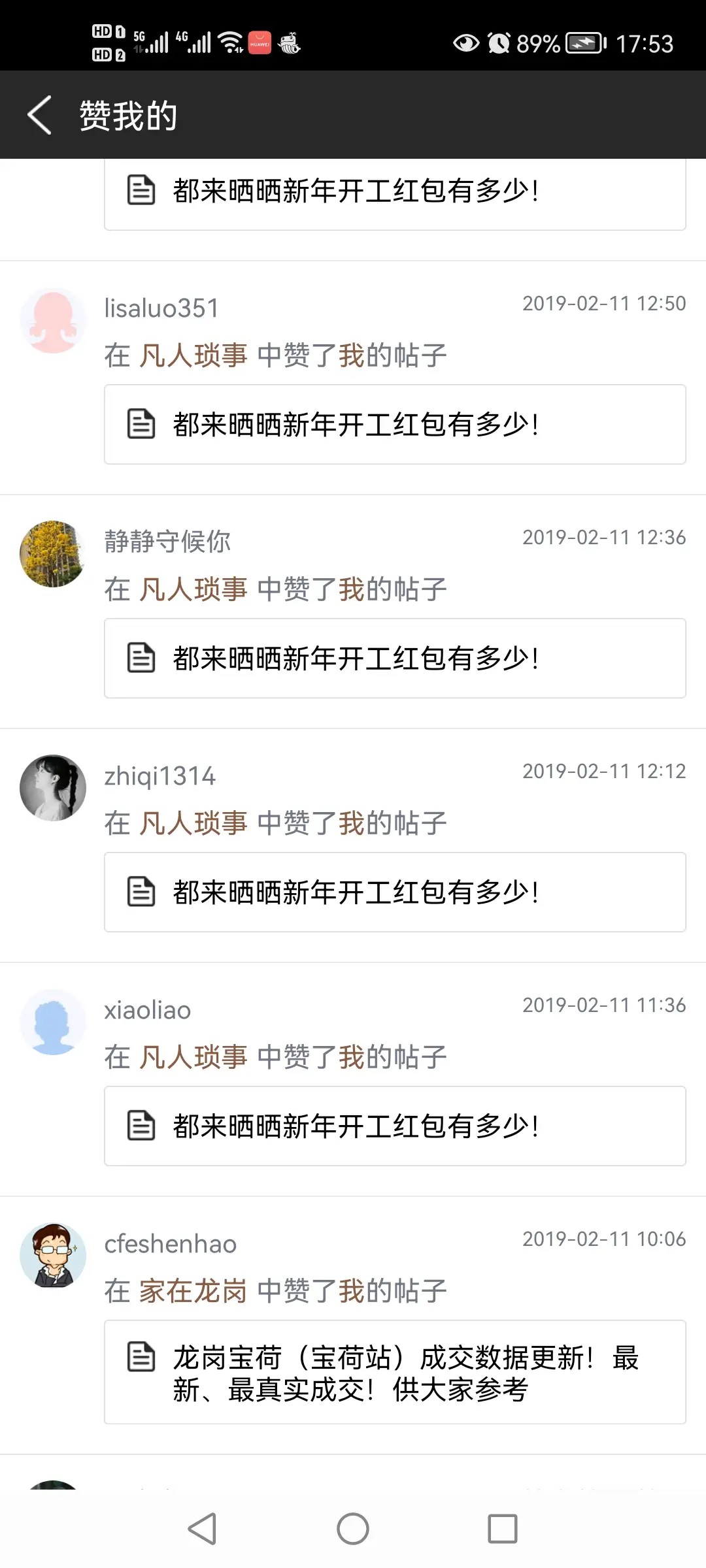Open the post card under zhiqi1314's like

click(x=395, y=892)
